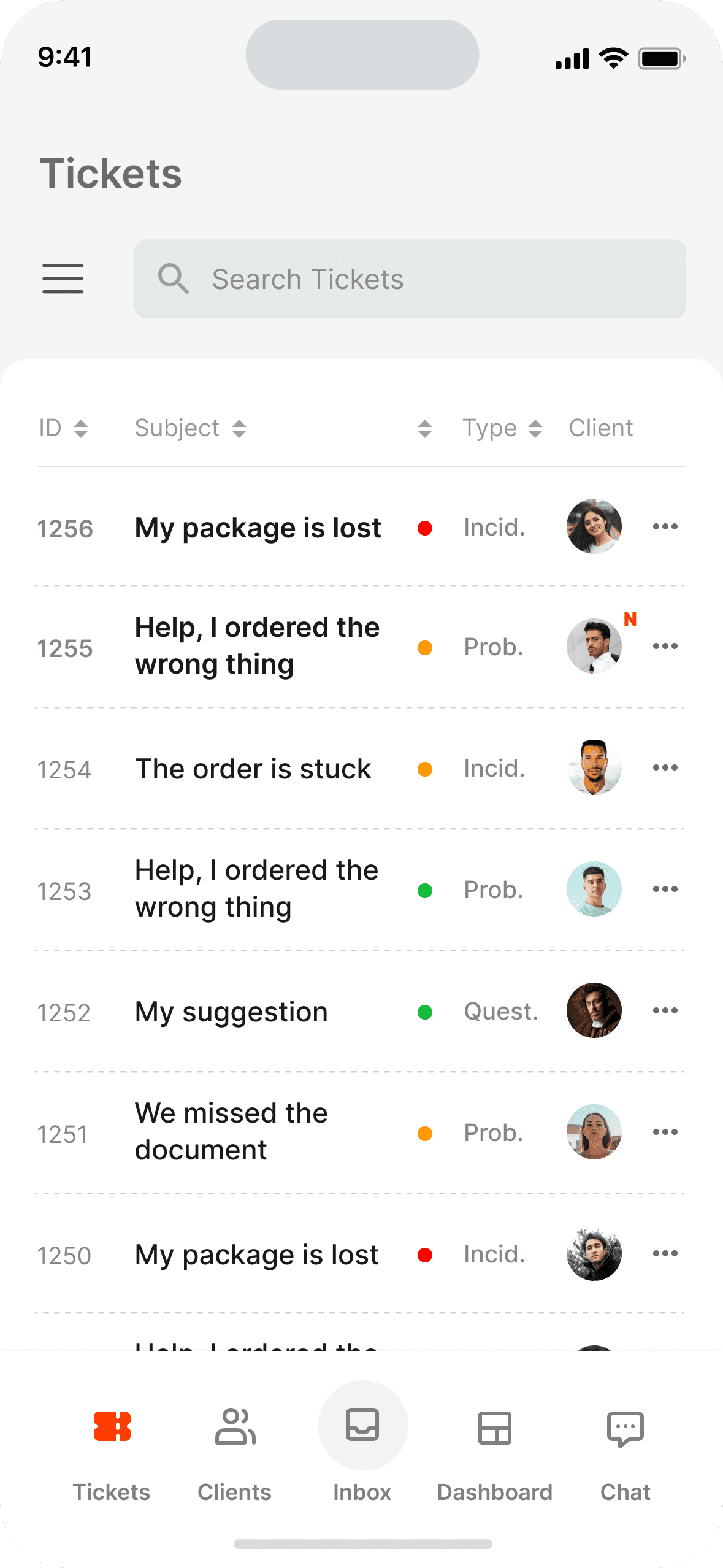
Task: Switch to the Chat tab
Action: tap(625, 1455)
